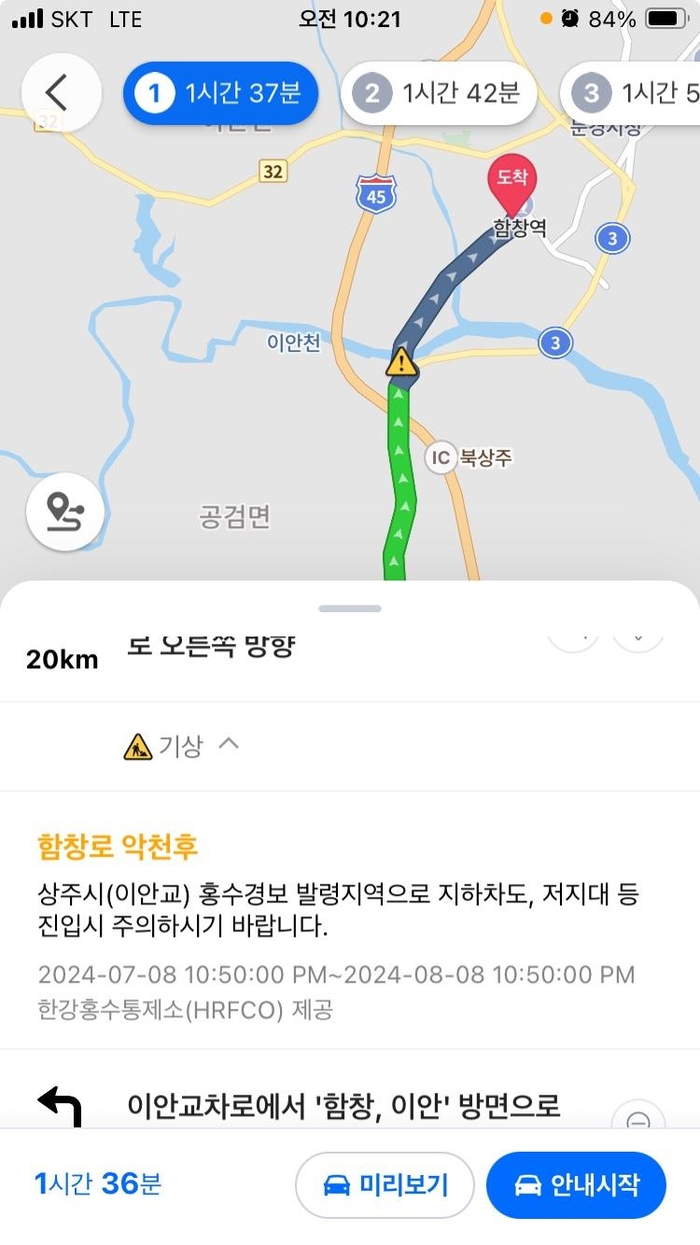The height and width of the screenshot is (1245, 700).
Task: Choose the third route option chip
Action: pos(630,93)
